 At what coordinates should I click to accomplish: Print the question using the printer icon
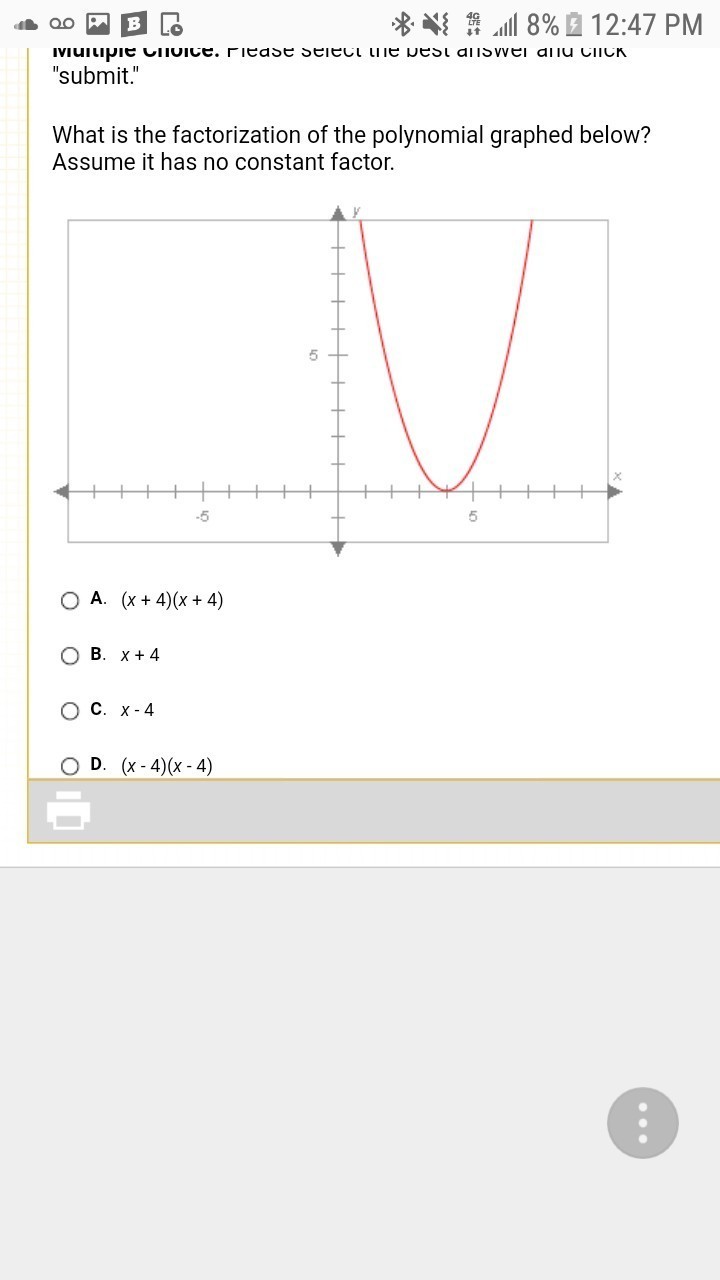(69, 810)
